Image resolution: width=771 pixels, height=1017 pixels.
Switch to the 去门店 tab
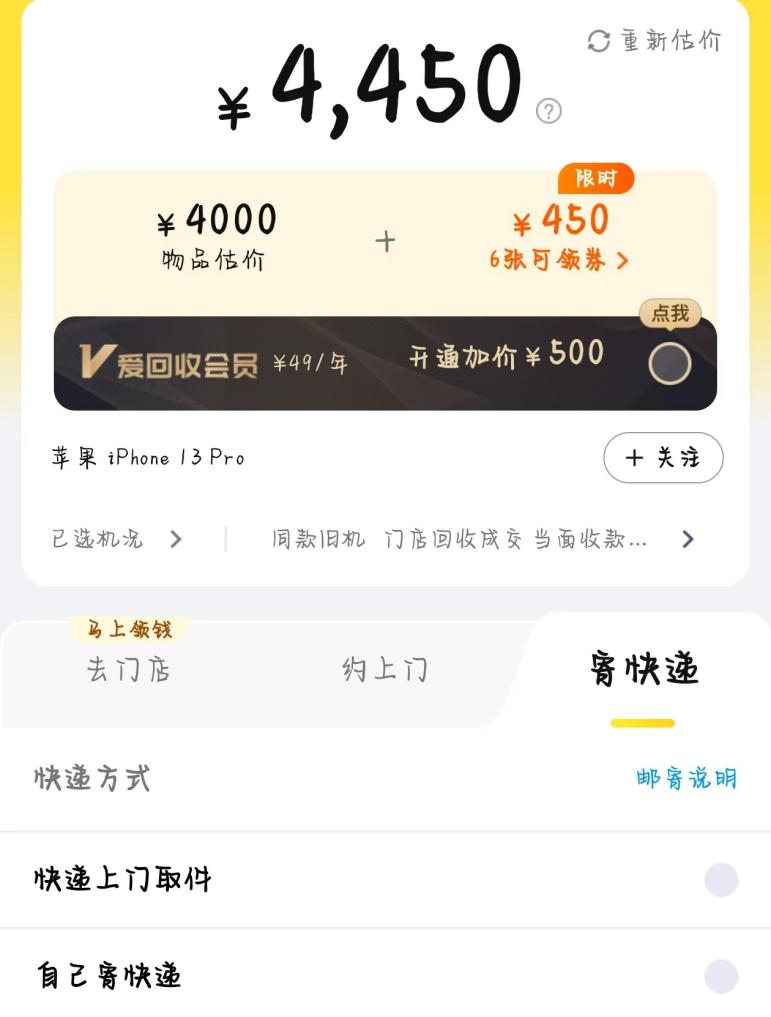pyautogui.click(x=129, y=669)
